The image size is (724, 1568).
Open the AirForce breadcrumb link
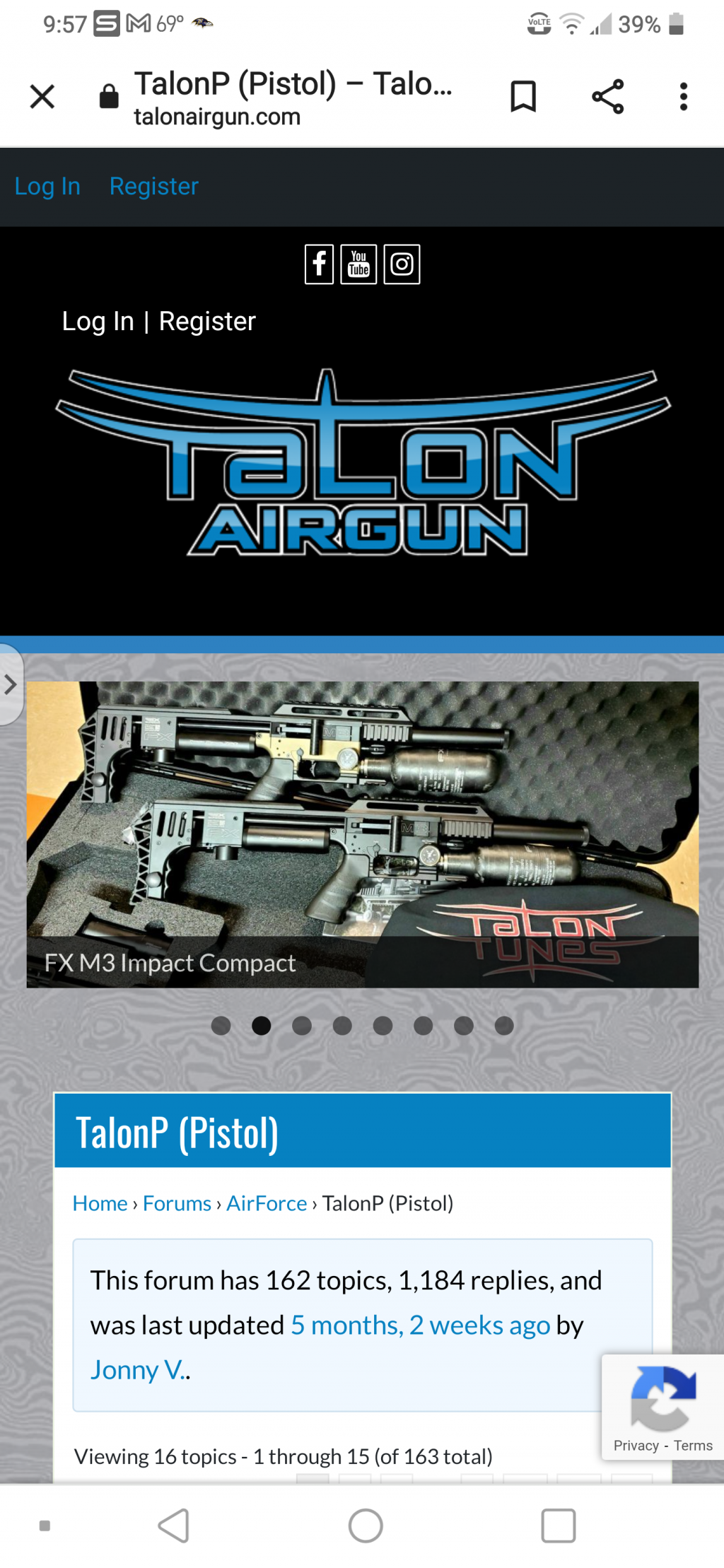point(267,1203)
